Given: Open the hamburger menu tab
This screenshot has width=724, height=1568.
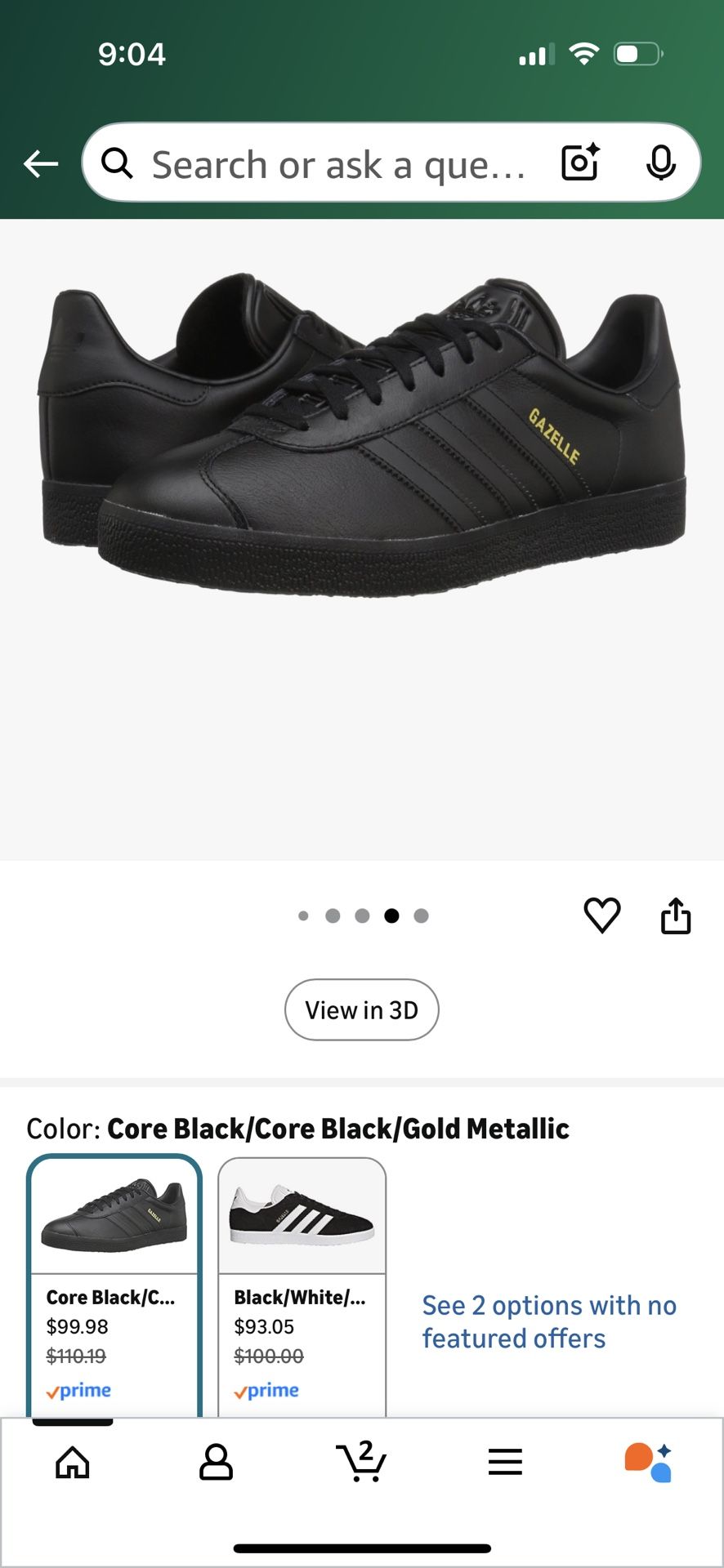Looking at the screenshot, I should coord(505,1462).
